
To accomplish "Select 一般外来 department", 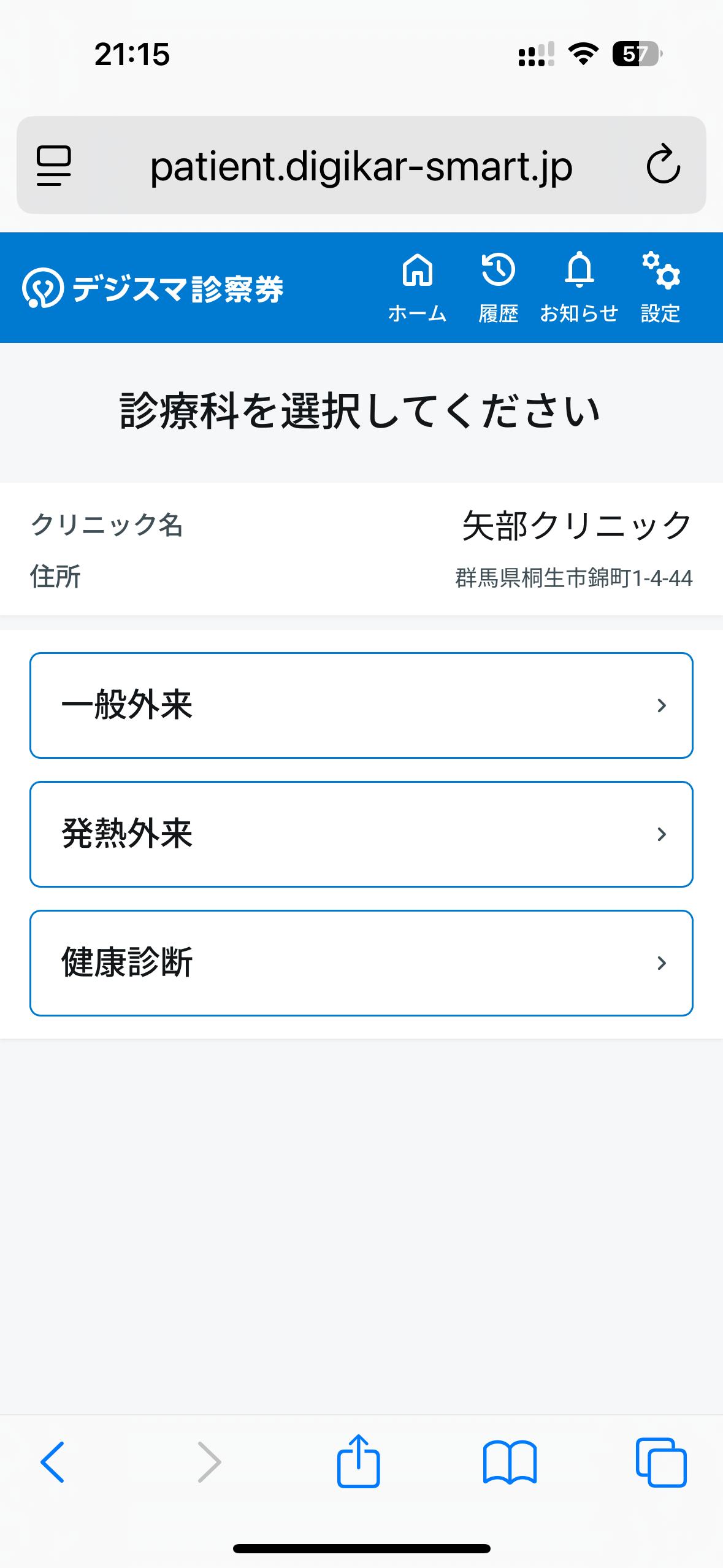I will 361,705.
